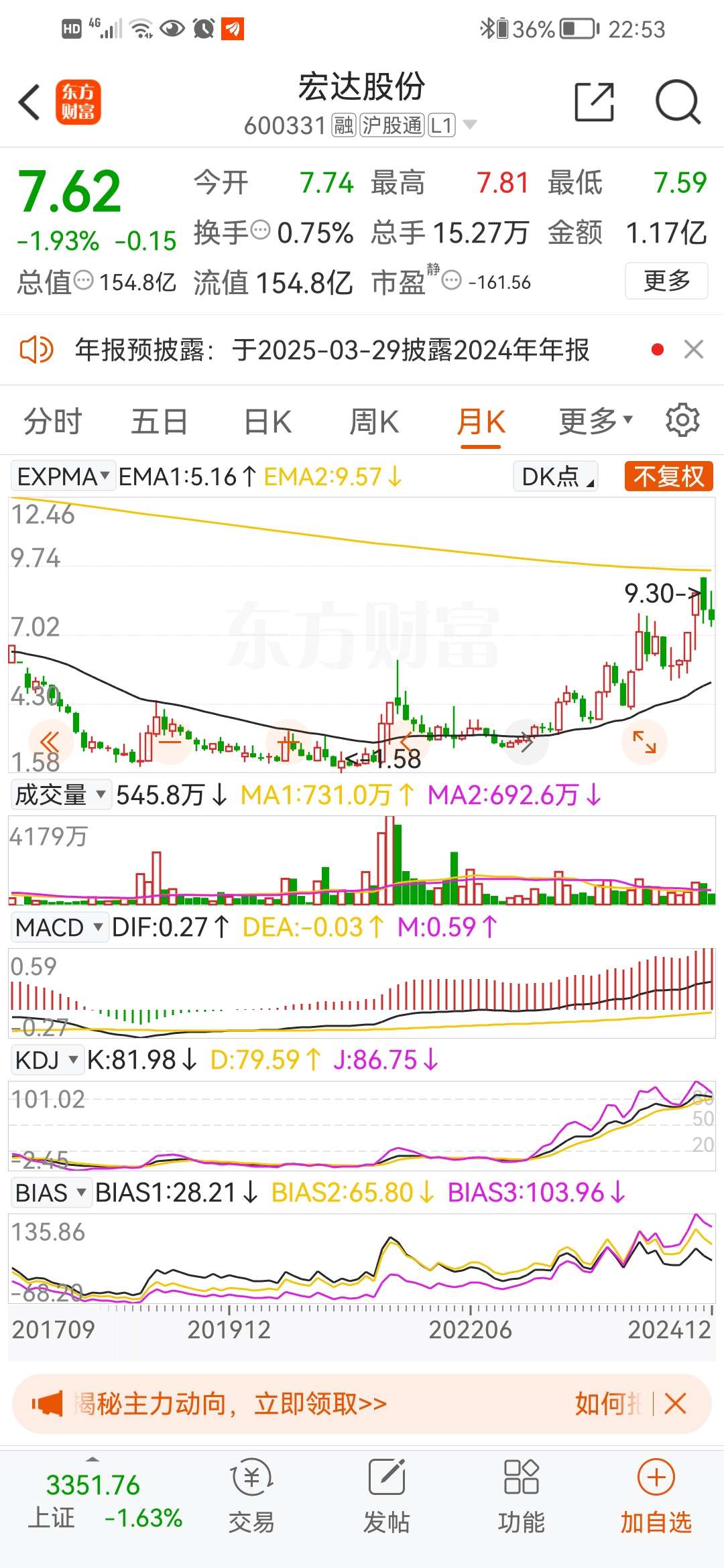Screen dimensions: 724x1568
Task: Expand the 更多 chart period dropdown
Action: pos(596,421)
